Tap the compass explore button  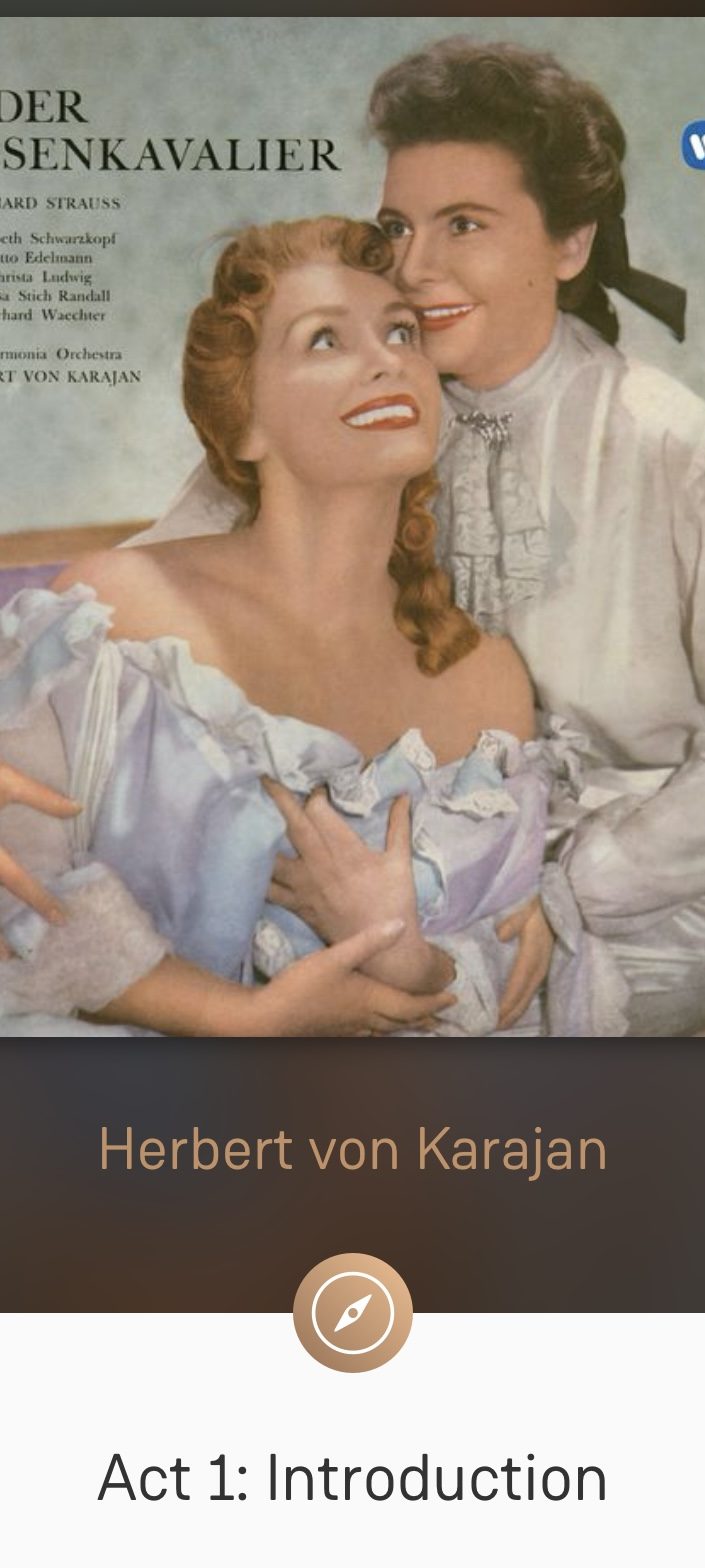pyautogui.click(x=352, y=1312)
